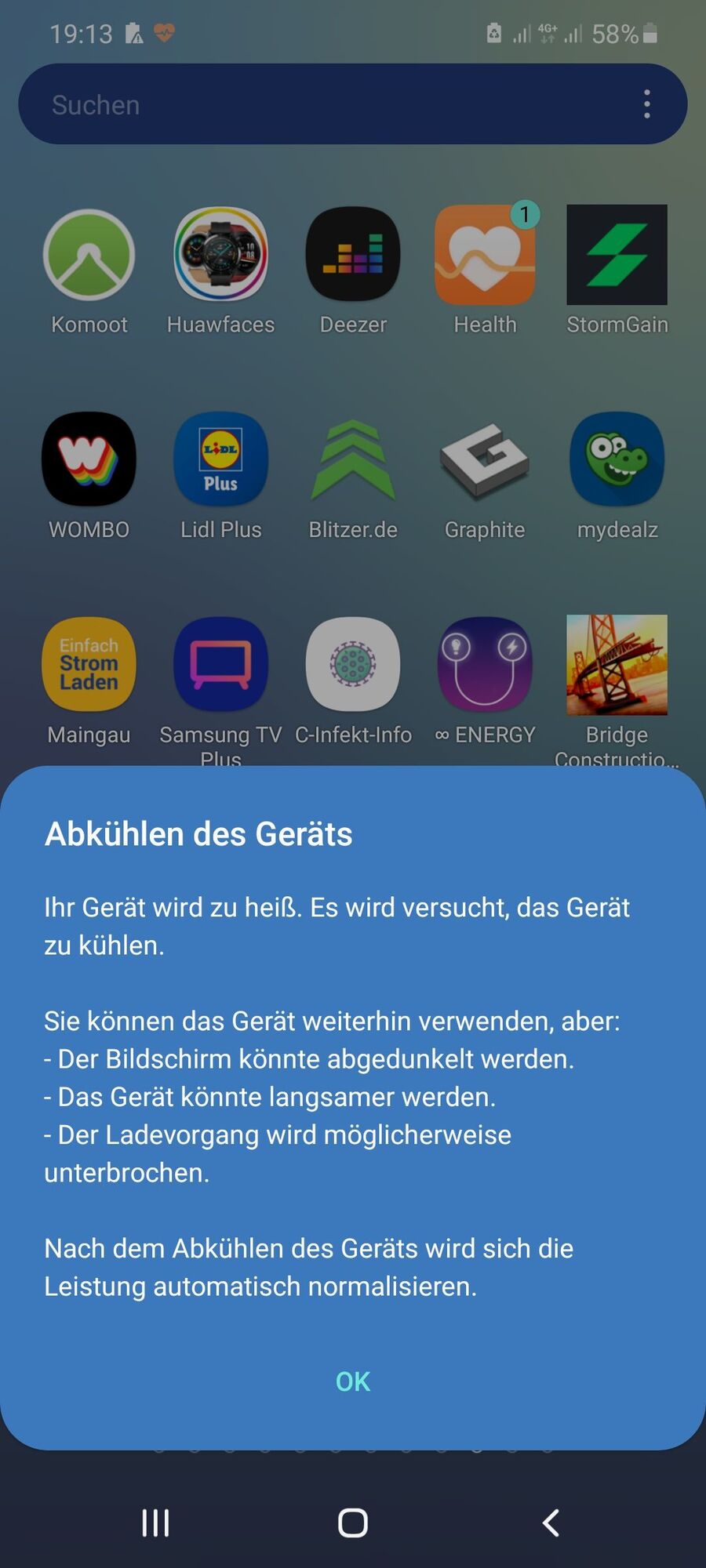
Task: Open Blitzer.de app
Action: [353, 460]
